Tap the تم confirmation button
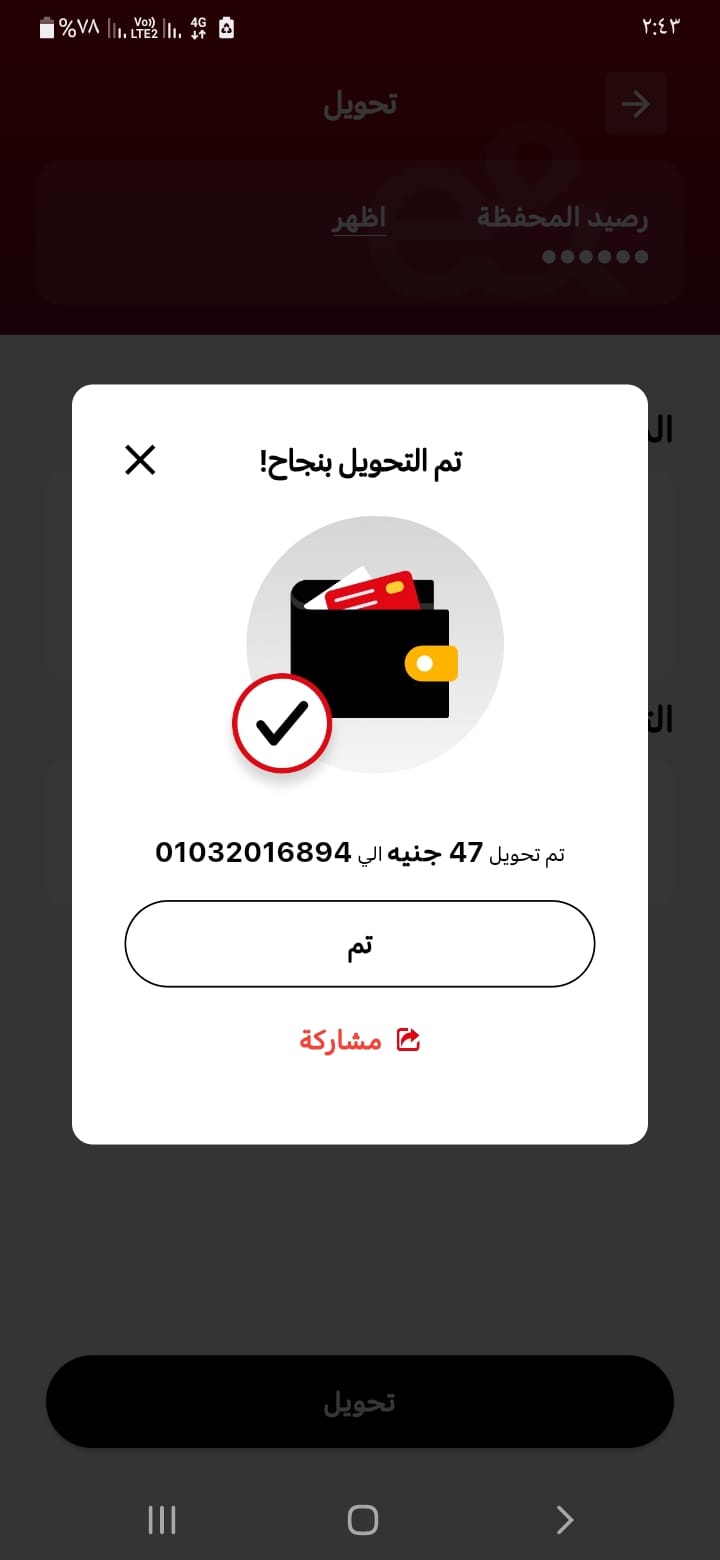 pyautogui.click(x=360, y=944)
